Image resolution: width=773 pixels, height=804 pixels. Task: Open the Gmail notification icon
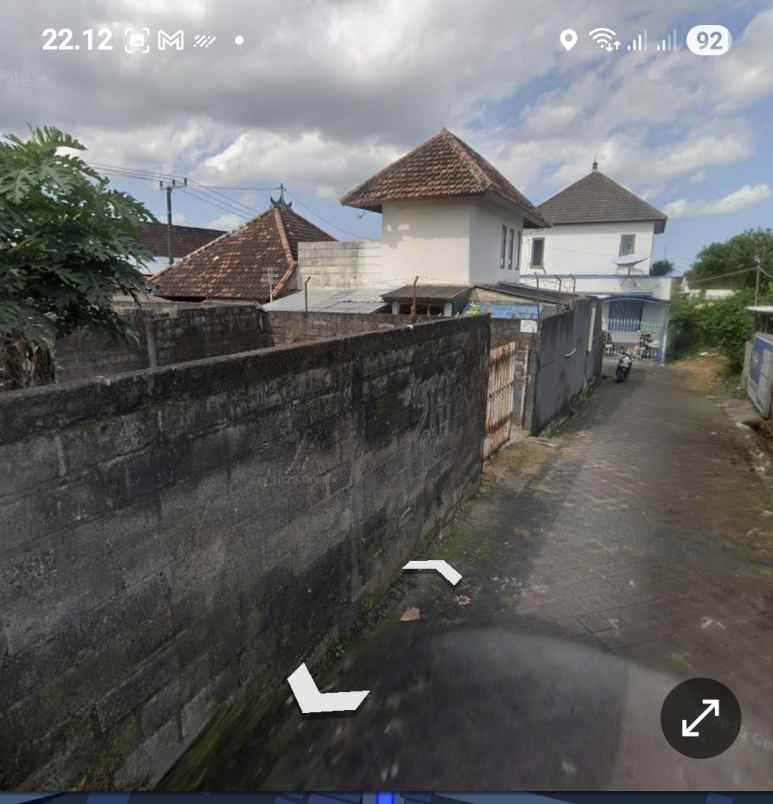(168, 41)
